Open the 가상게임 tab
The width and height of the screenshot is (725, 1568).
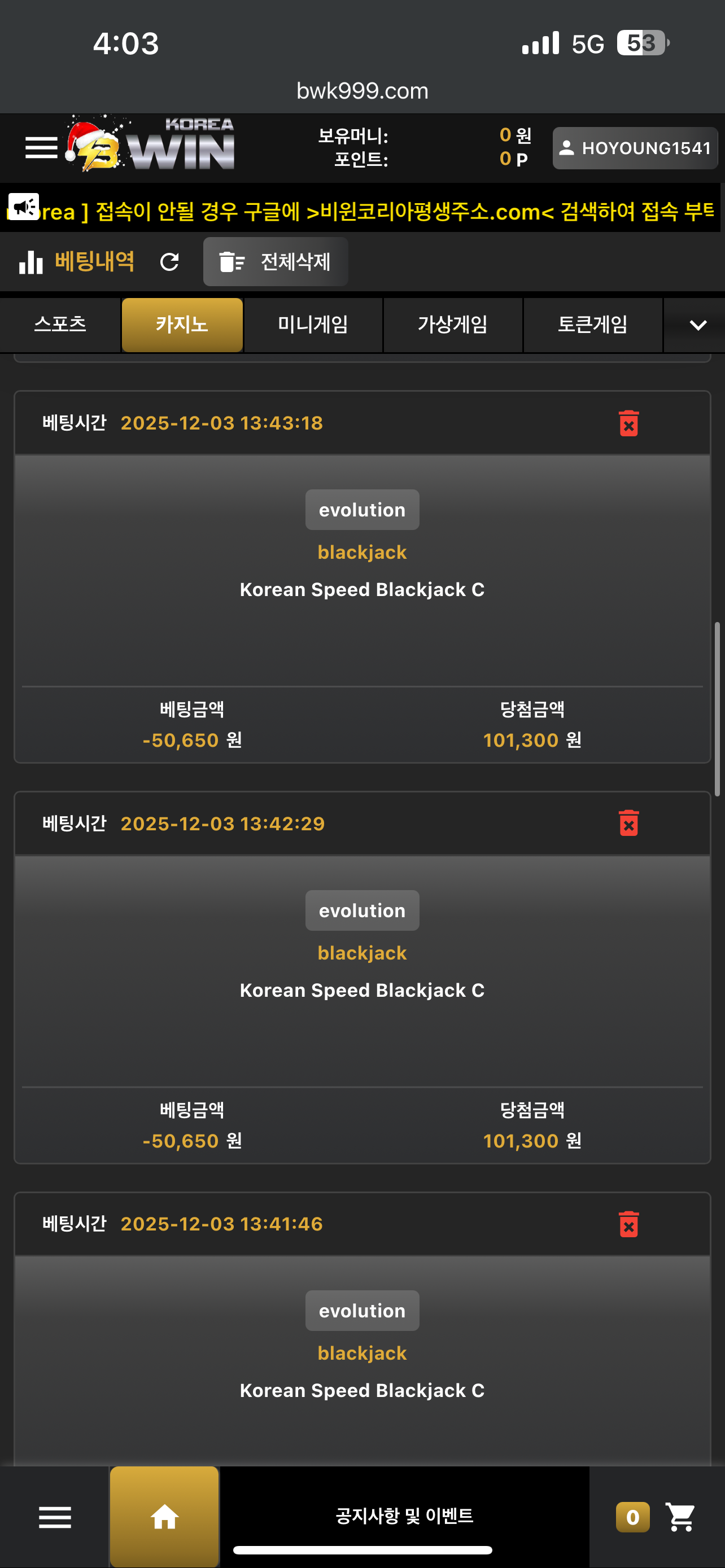point(452,325)
